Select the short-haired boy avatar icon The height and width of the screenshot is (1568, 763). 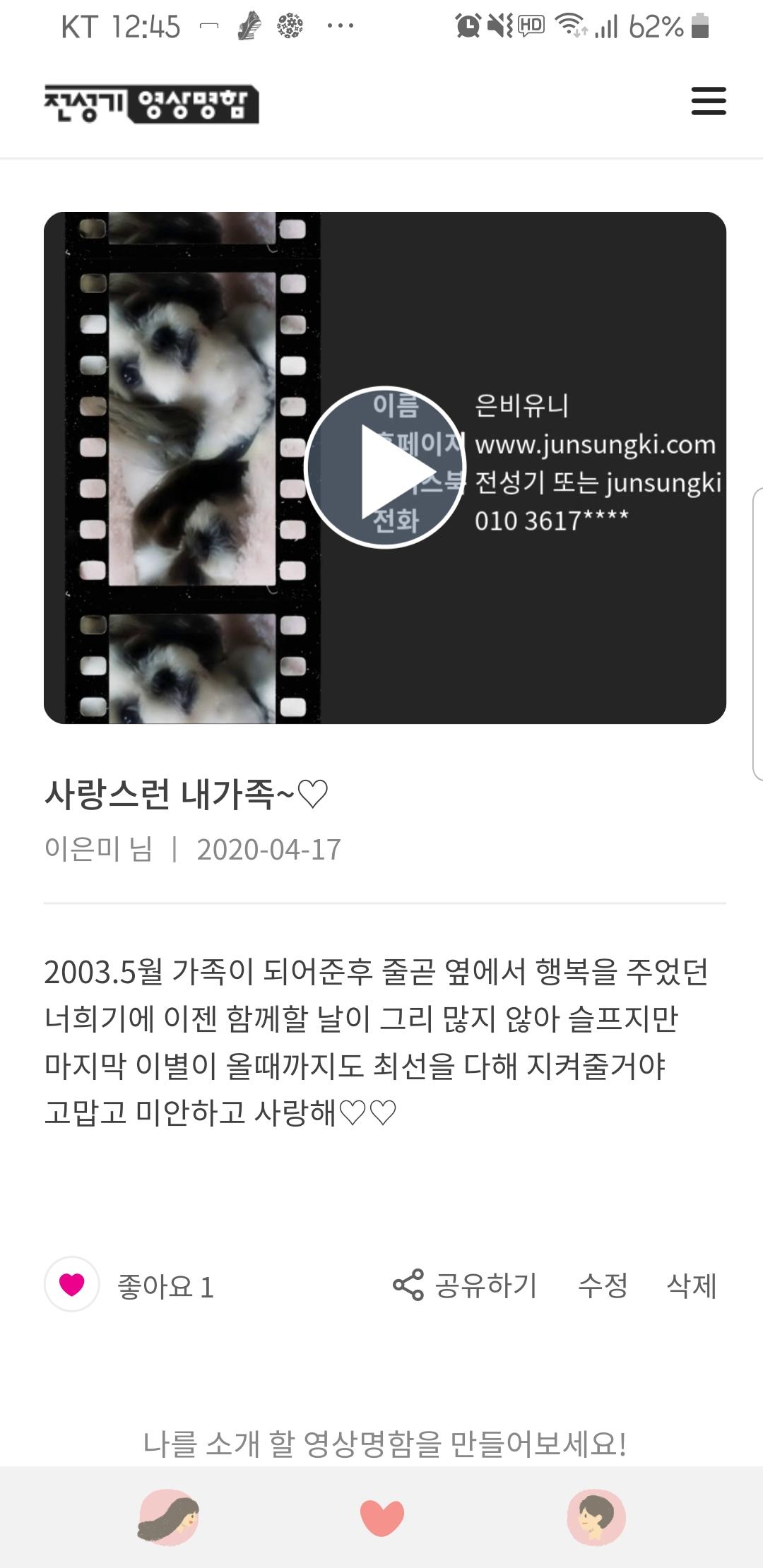[x=596, y=1517]
